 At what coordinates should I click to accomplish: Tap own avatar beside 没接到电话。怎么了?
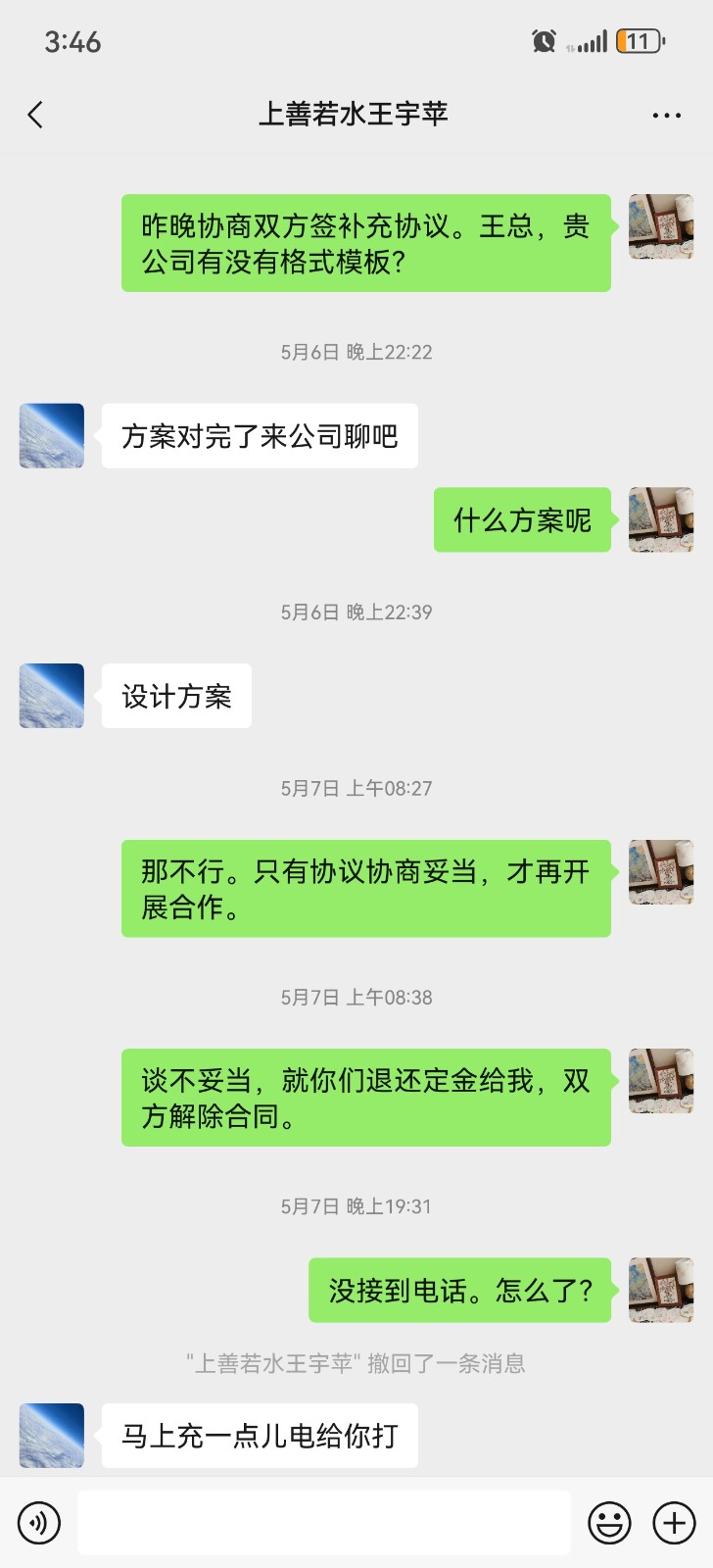click(661, 1291)
